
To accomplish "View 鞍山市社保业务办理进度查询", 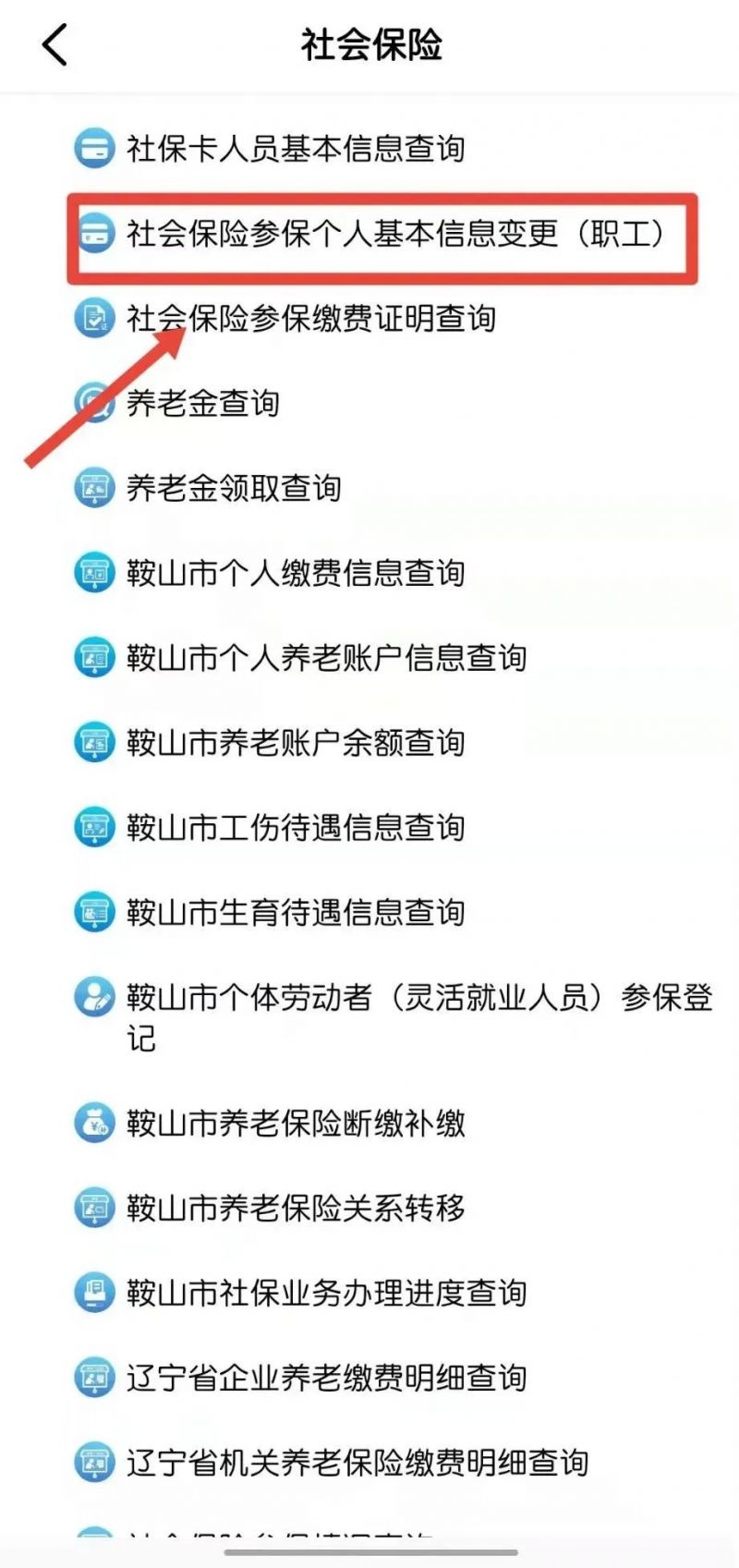I will (326, 1294).
